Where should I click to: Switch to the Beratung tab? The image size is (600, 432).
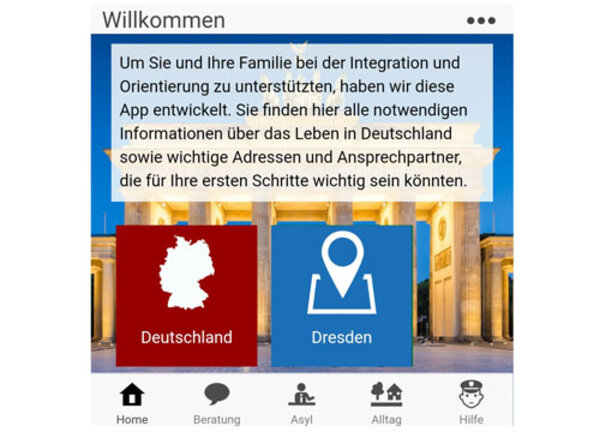point(216,402)
